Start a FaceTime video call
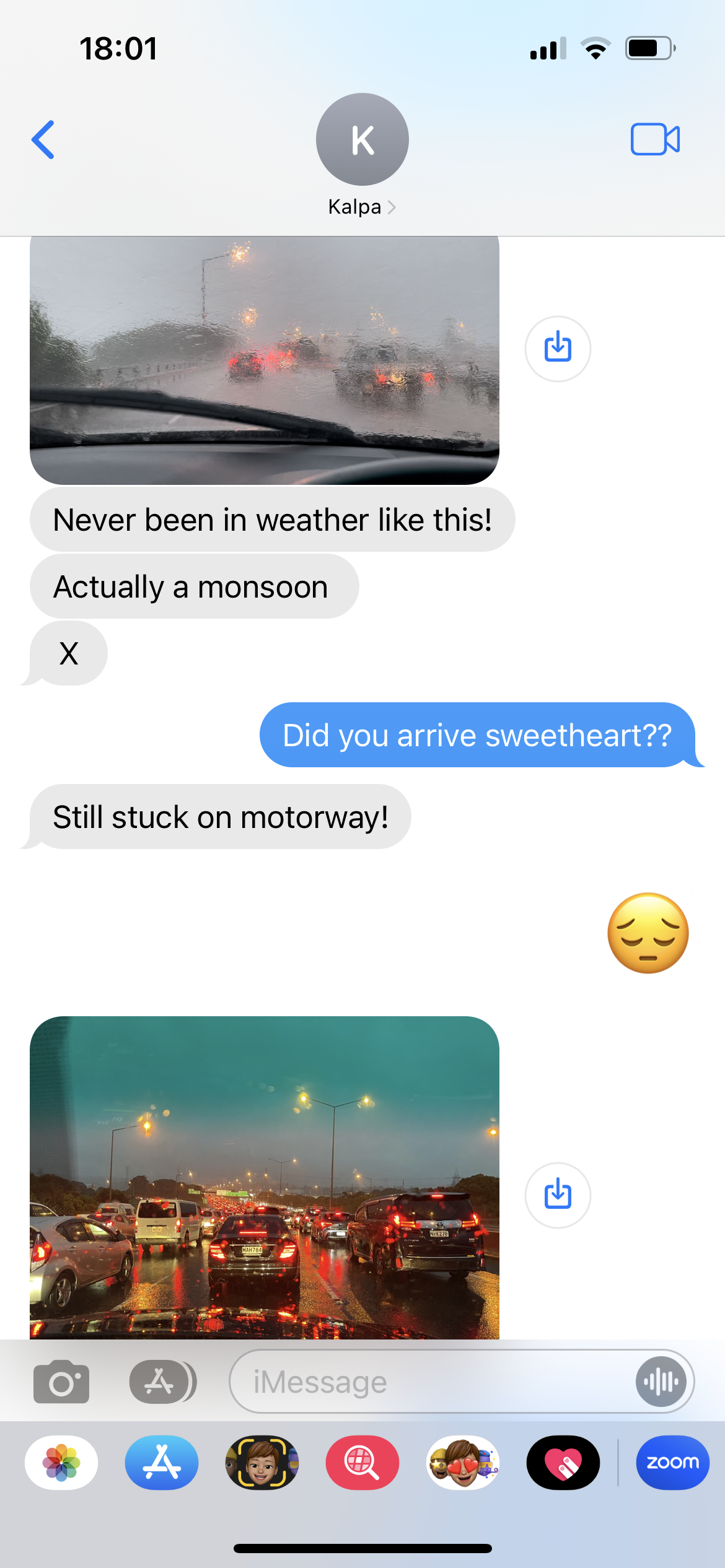The width and height of the screenshot is (725, 1568). pyautogui.click(x=655, y=139)
